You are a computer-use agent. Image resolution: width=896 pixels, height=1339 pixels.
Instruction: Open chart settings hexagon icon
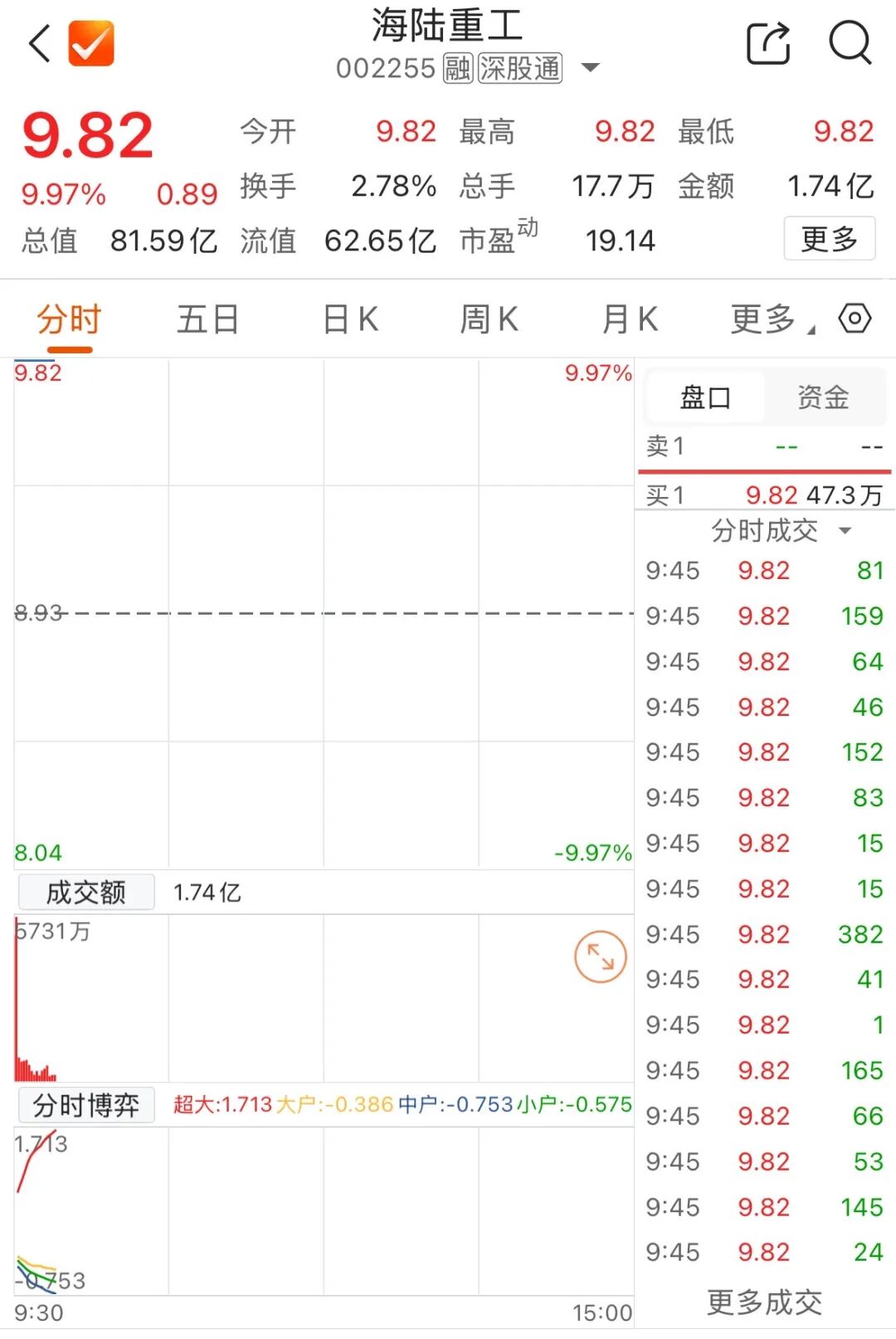(x=855, y=319)
